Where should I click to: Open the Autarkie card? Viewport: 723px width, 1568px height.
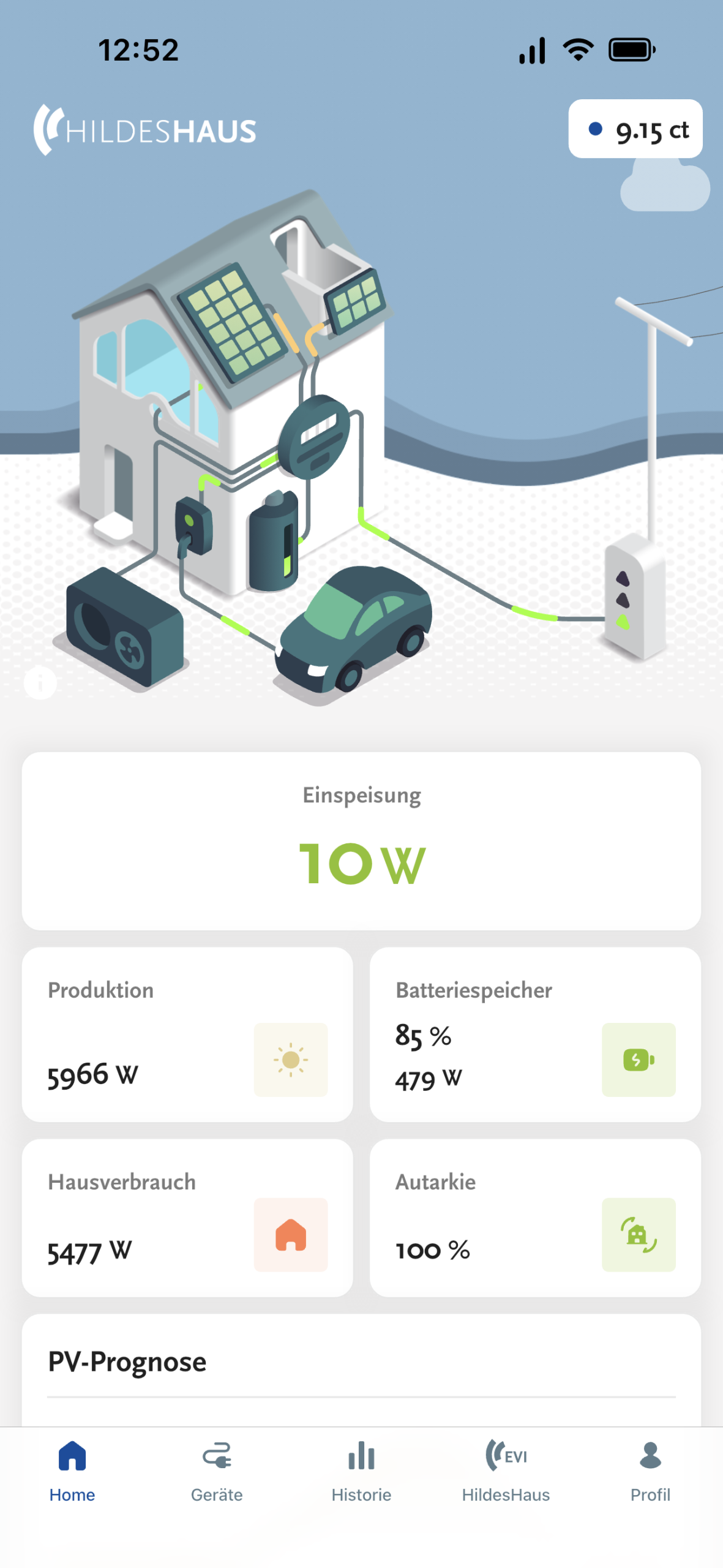[534, 1216]
